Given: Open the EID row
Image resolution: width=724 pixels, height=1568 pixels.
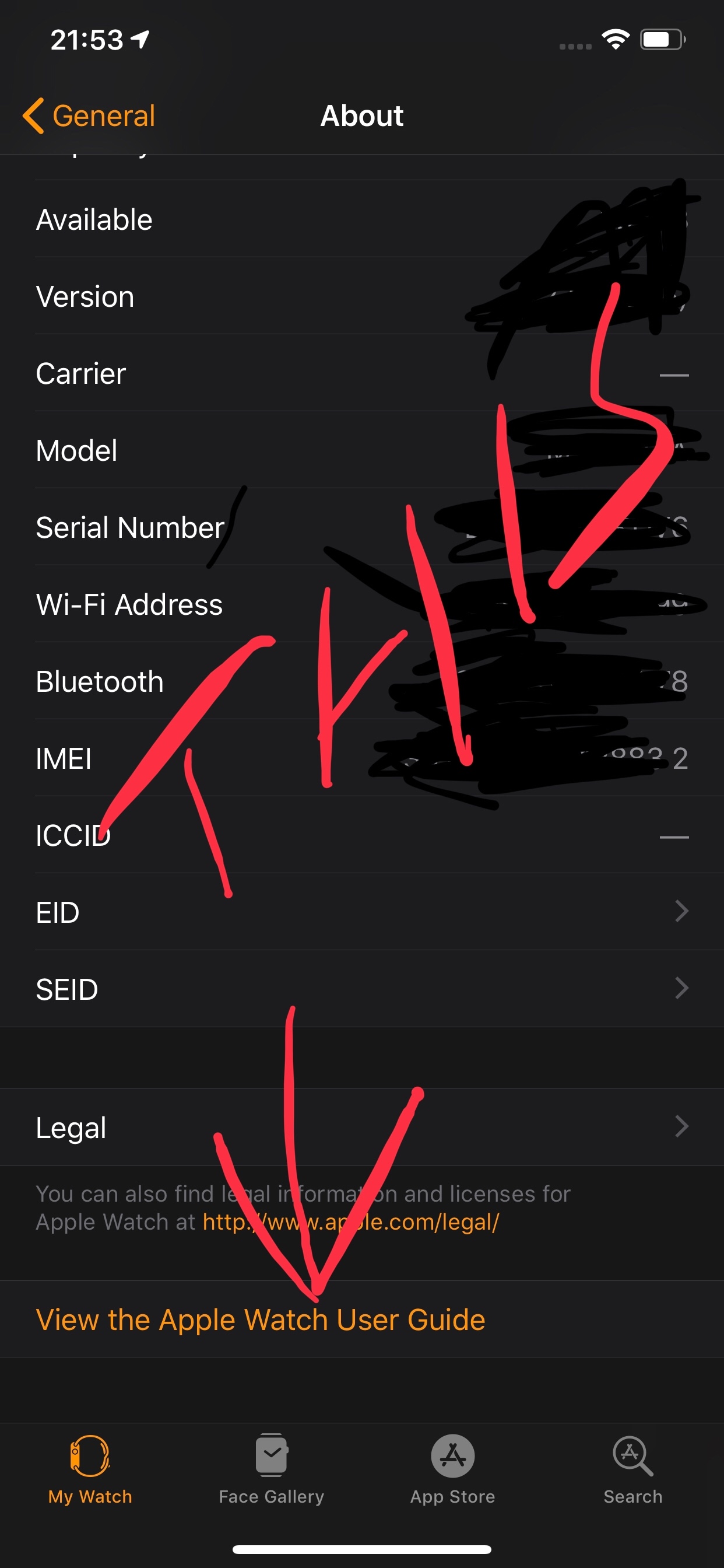Looking at the screenshot, I should [362, 912].
